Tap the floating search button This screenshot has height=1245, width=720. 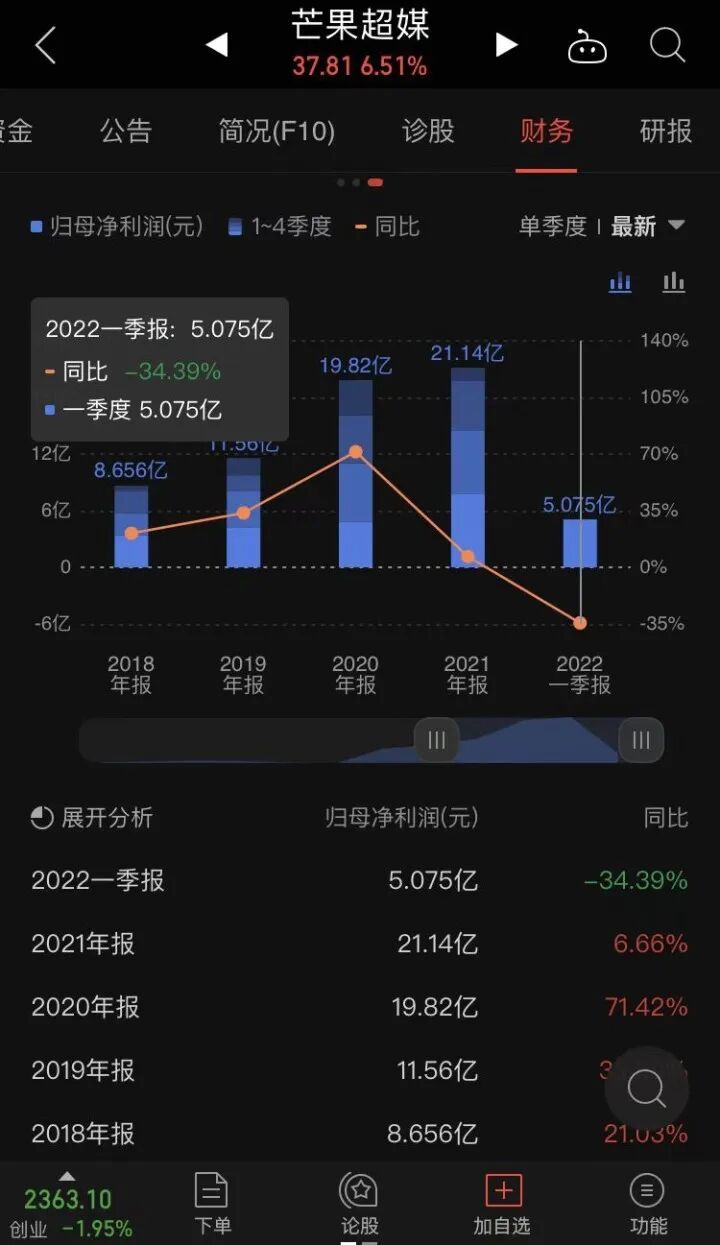click(647, 1089)
